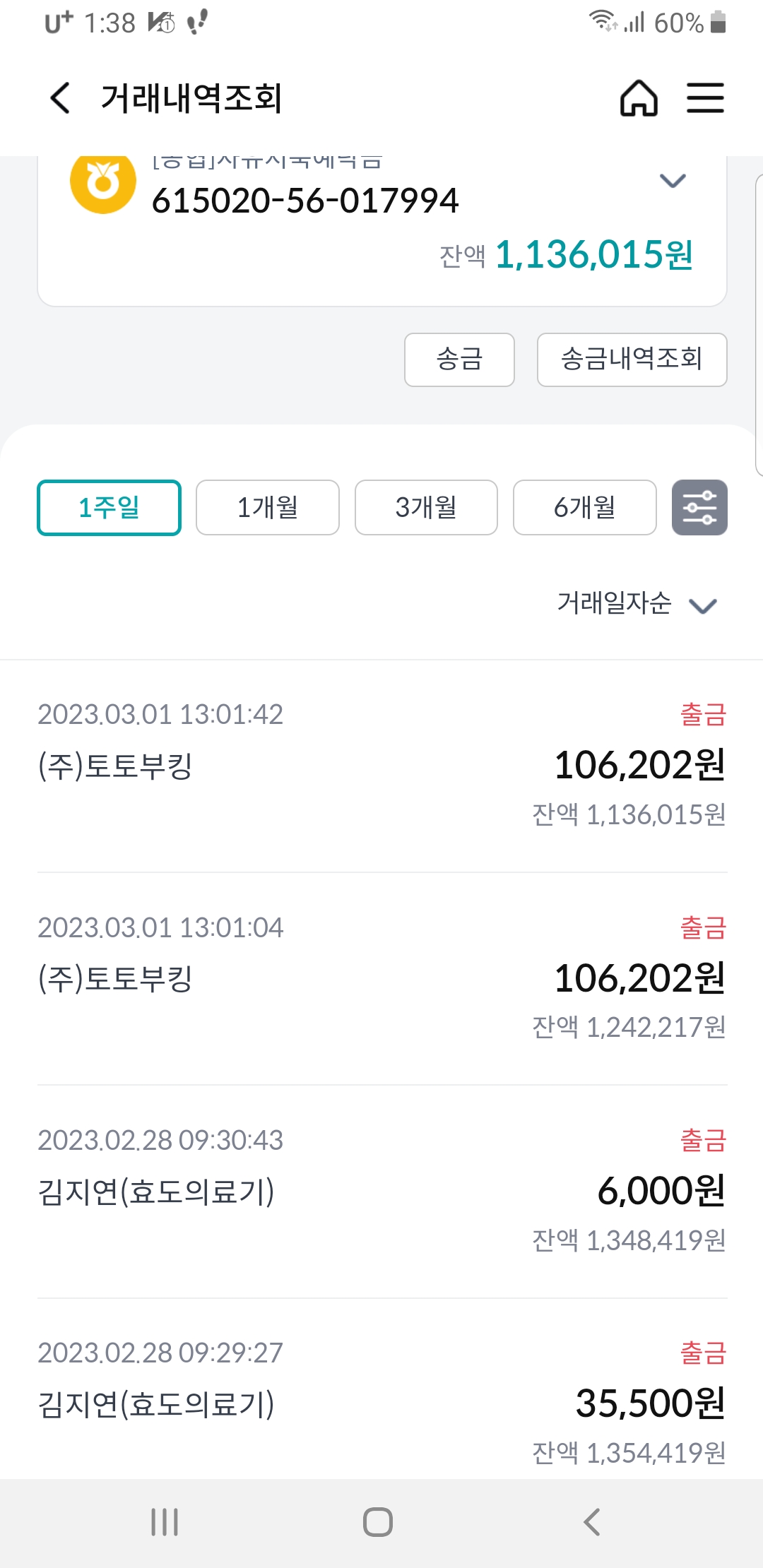Open the 거래일자순 sort dropdown
Image resolution: width=763 pixels, height=1568 pixels.
[x=637, y=604]
